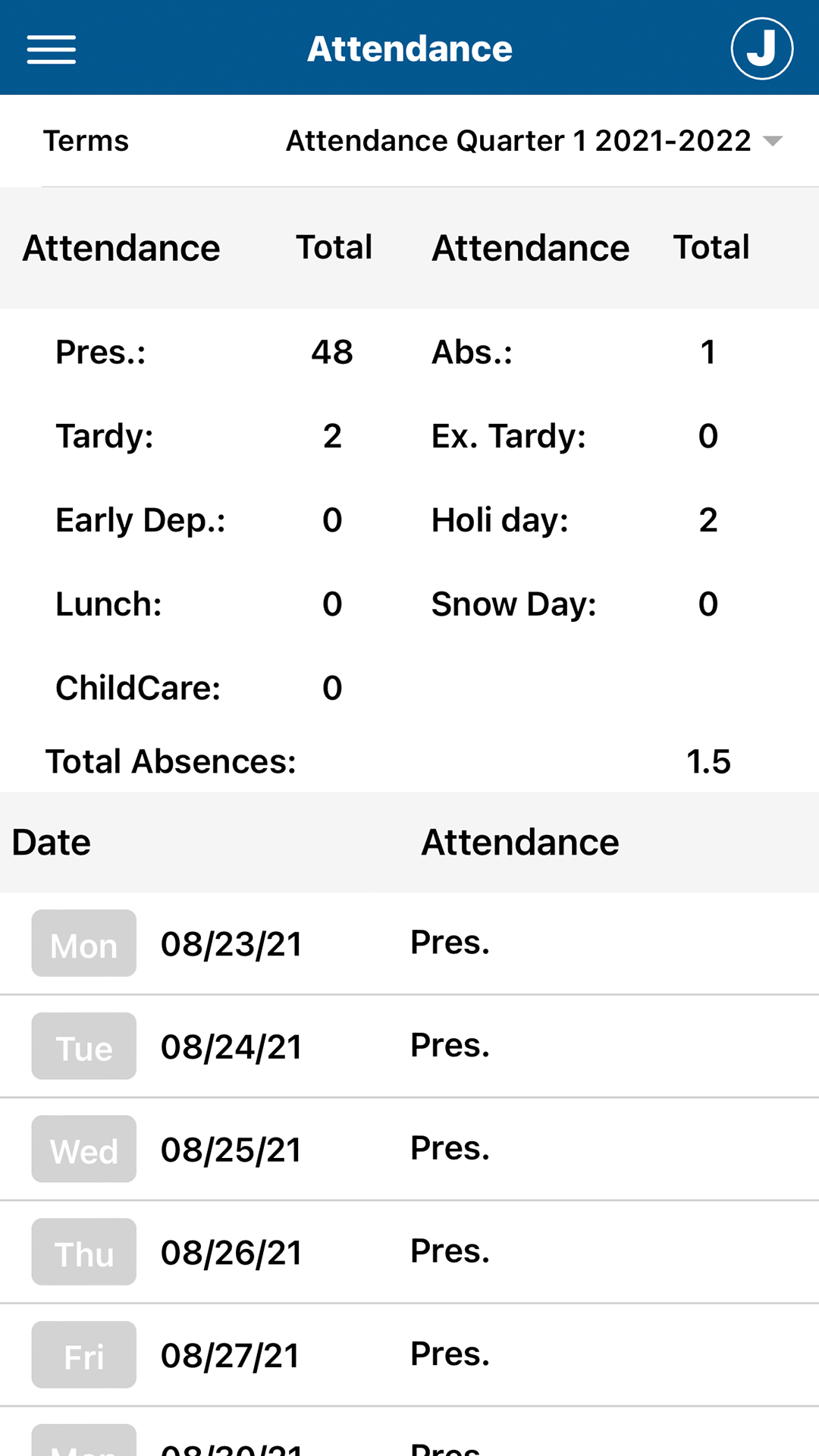The height and width of the screenshot is (1456, 819).
Task: Click the Fri day badge for 08/27/21
Action: pyautogui.click(x=83, y=1355)
